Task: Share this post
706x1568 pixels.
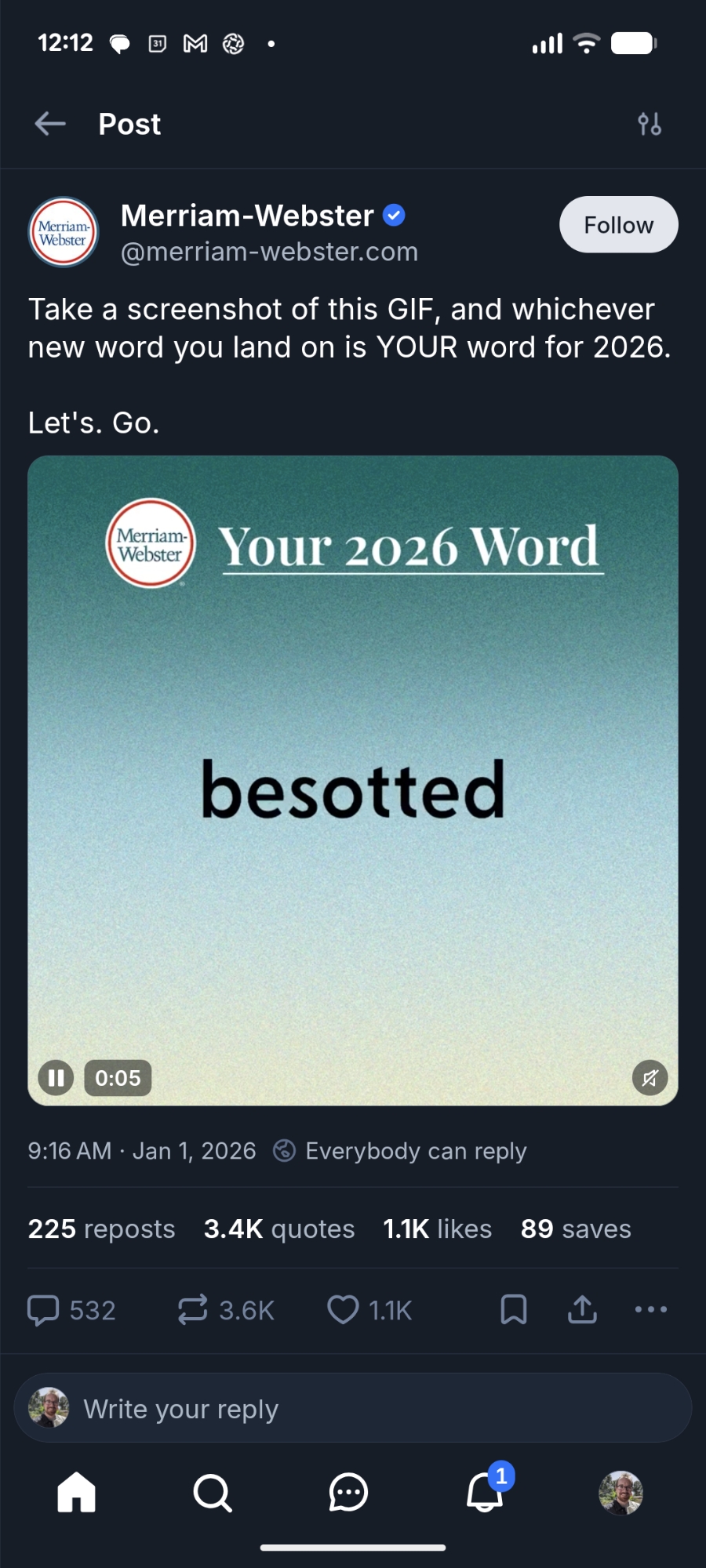Action: [x=582, y=1310]
